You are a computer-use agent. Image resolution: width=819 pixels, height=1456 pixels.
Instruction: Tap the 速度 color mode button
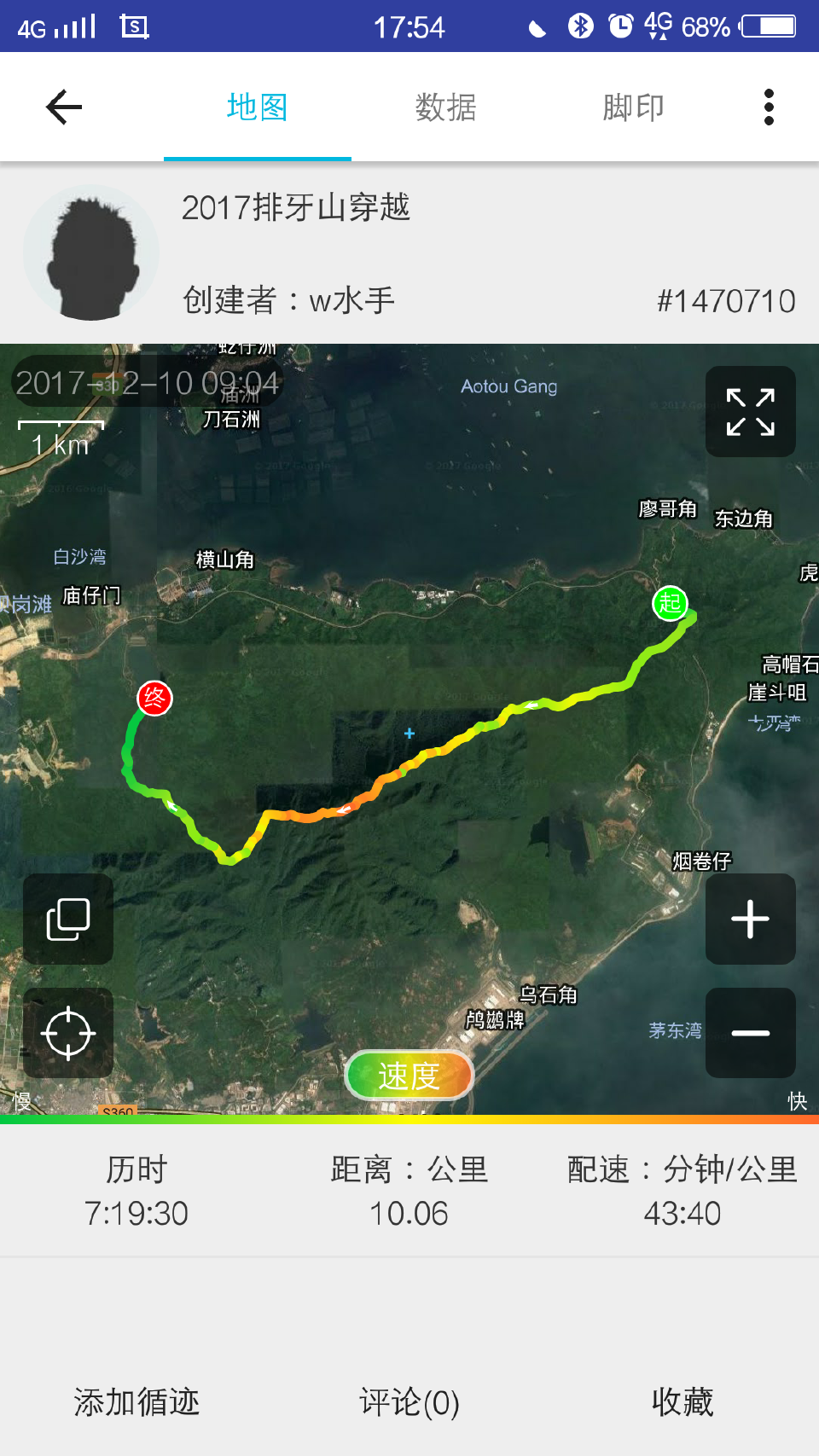click(409, 1076)
